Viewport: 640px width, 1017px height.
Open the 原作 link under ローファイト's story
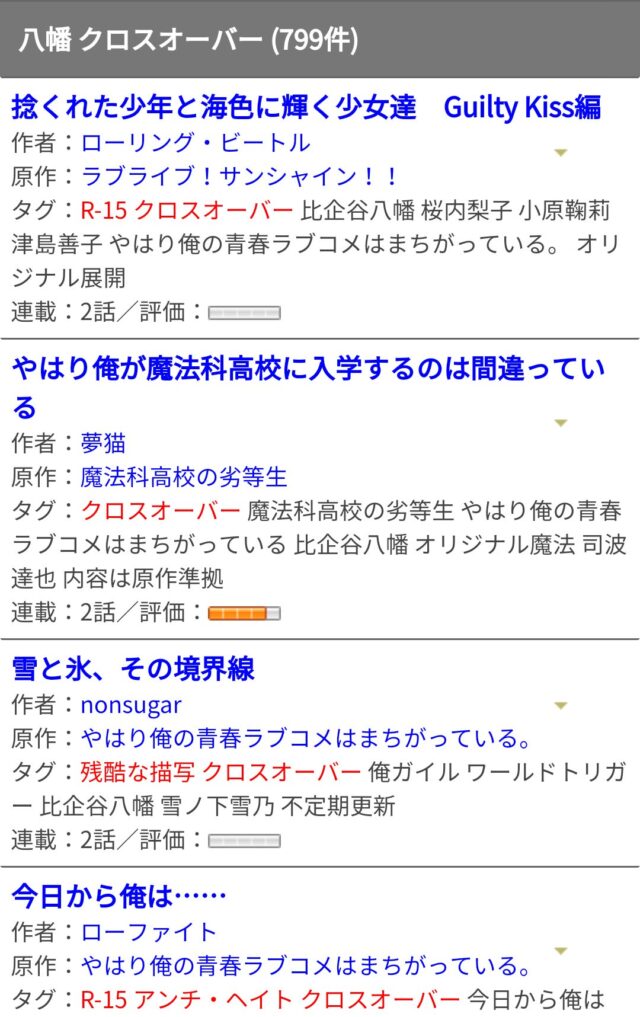coord(305,966)
